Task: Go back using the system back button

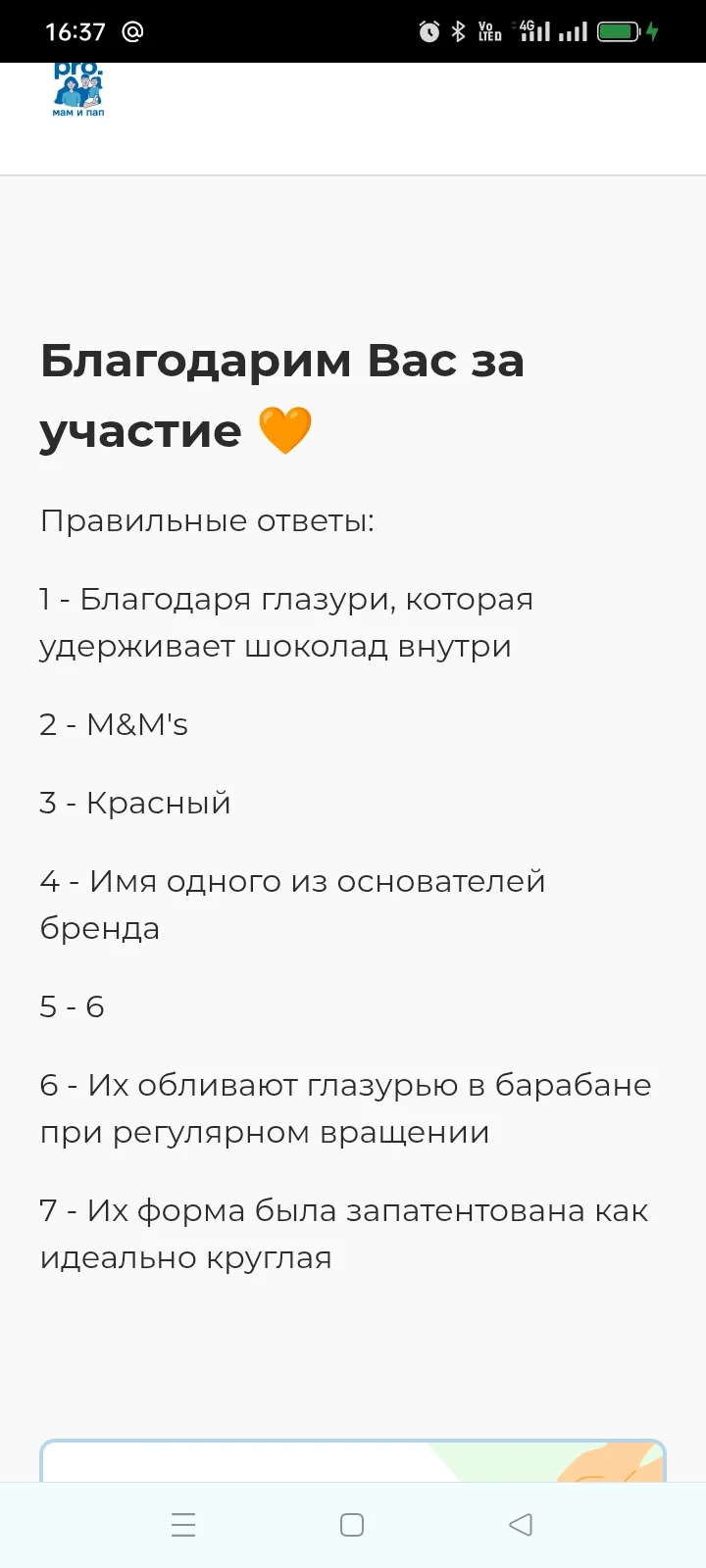Action: tap(522, 1525)
